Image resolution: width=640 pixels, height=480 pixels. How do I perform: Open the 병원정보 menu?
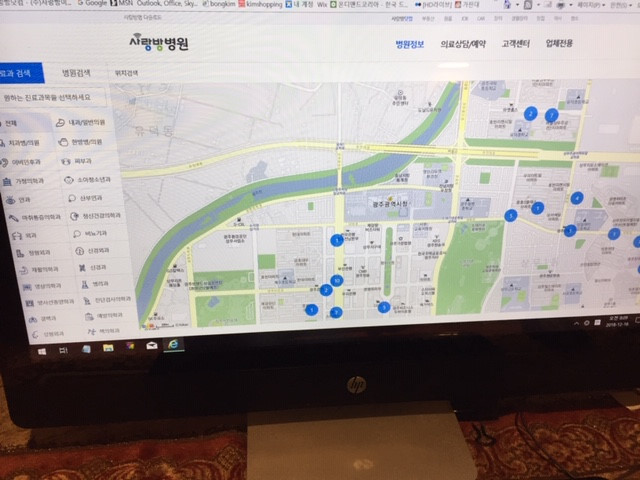tap(410, 45)
